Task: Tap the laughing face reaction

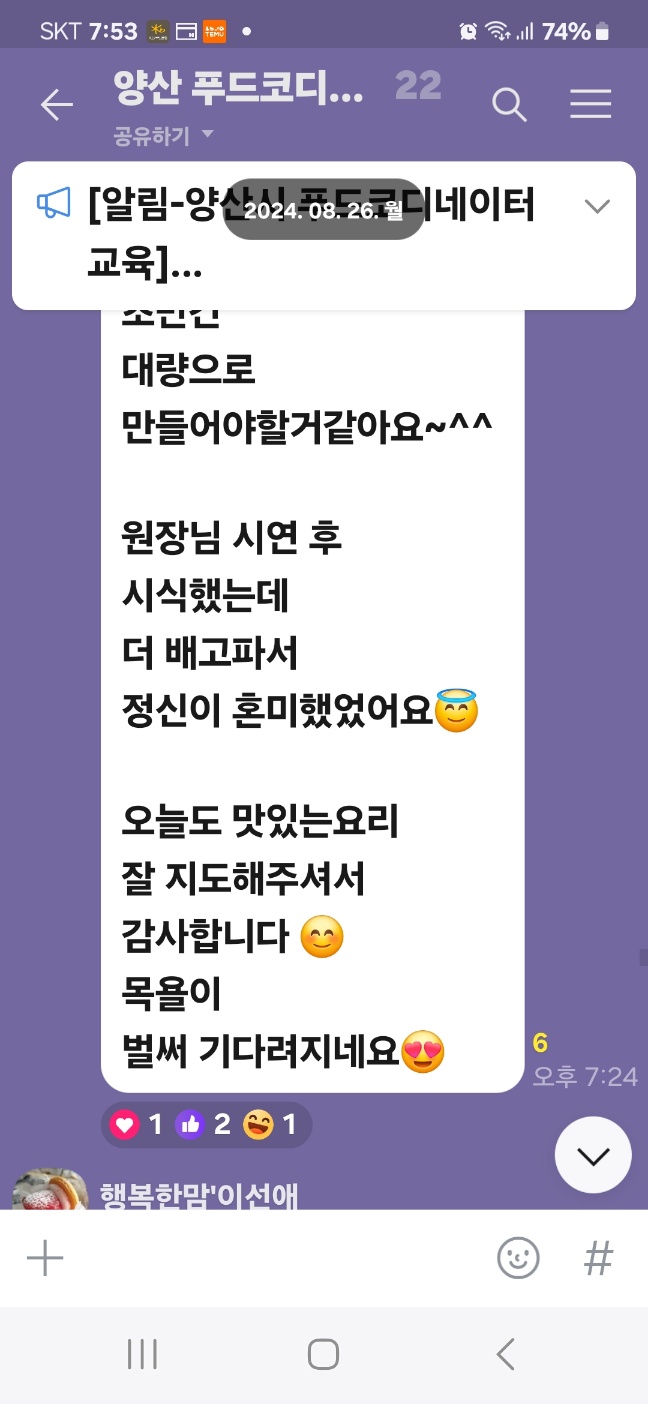Action: click(x=272, y=1125)
